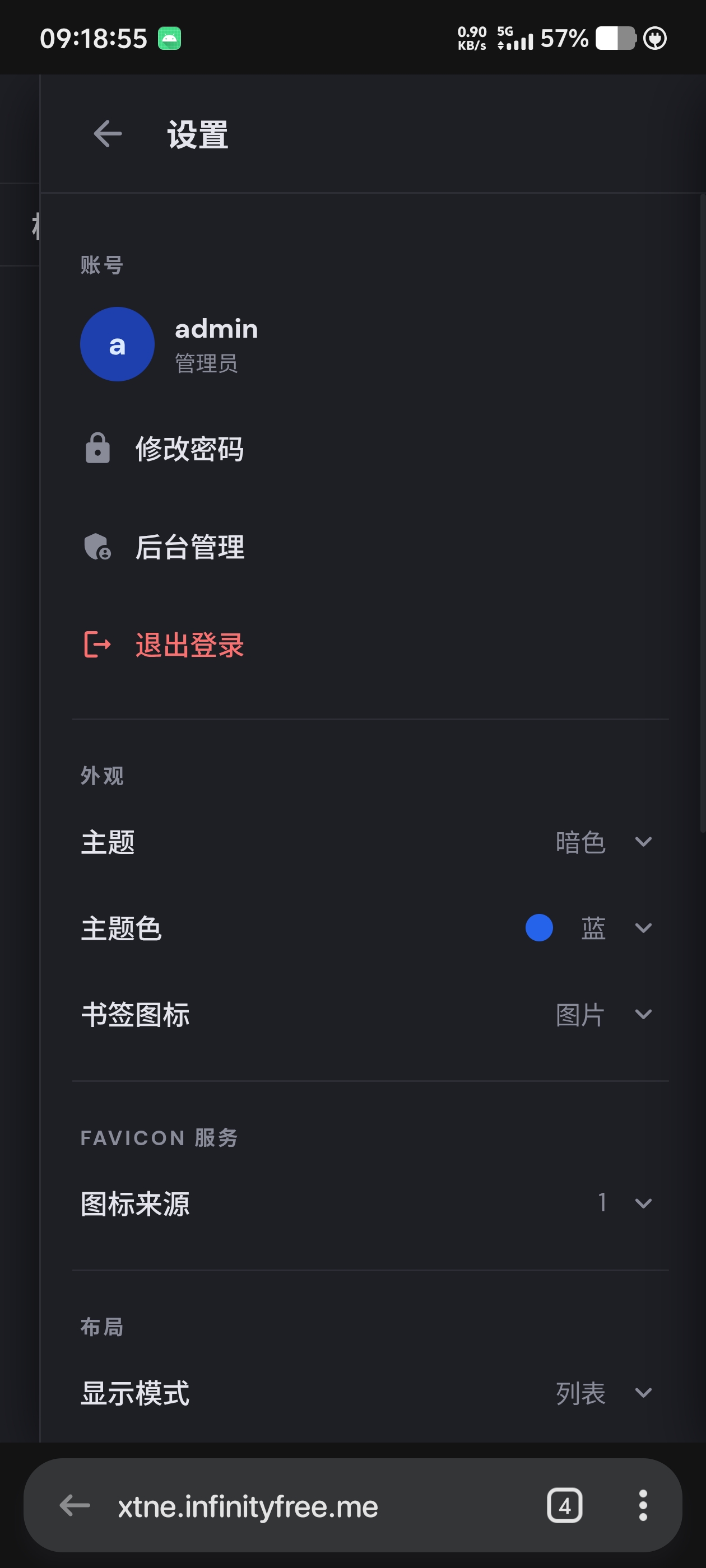Image resolution: width=706 pixels, height=1568 pixels.
Task: Go back from the 设置 page
Action: click(108, 134)
